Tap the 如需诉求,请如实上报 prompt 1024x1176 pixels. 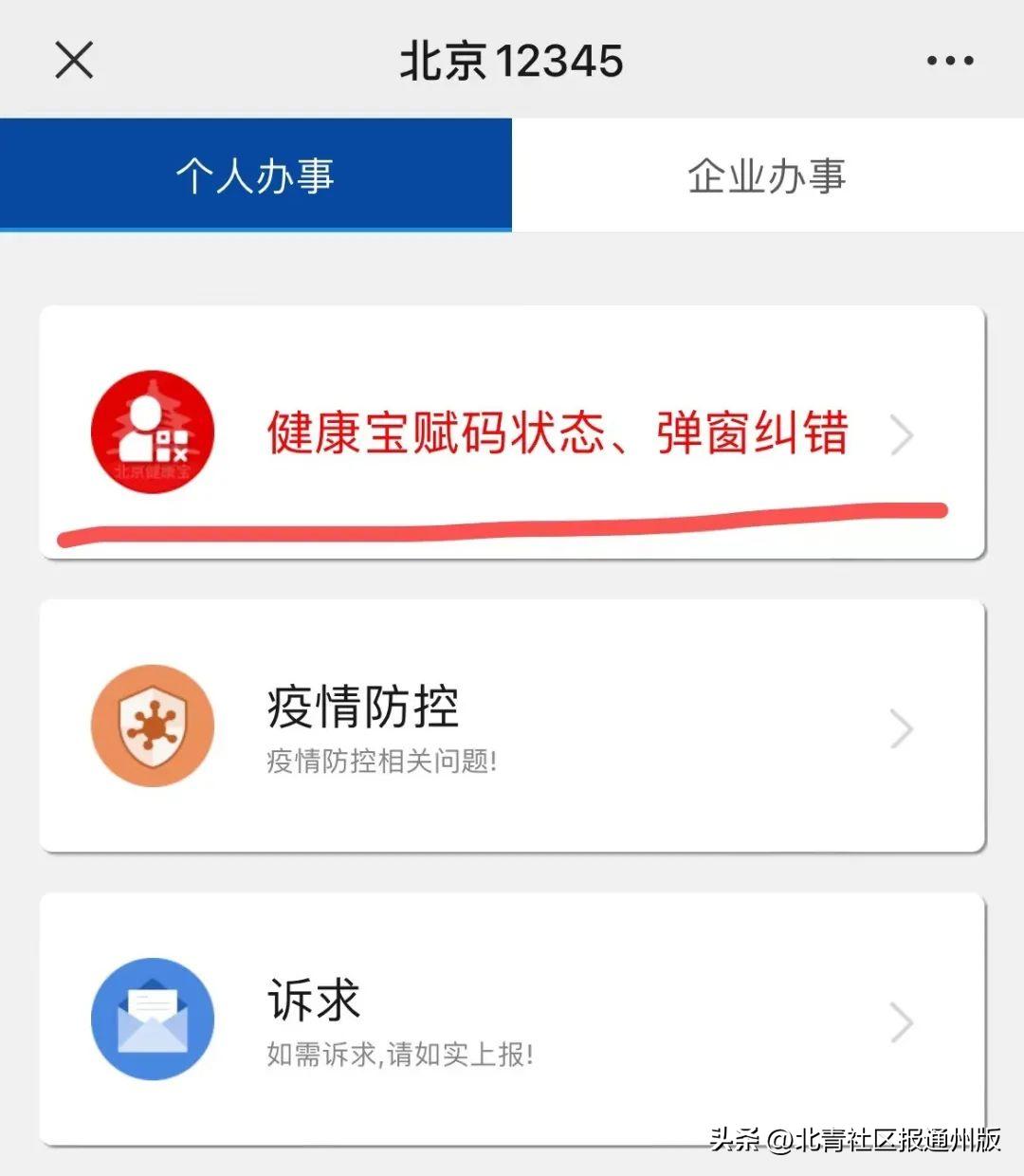tap(400, 1053)
